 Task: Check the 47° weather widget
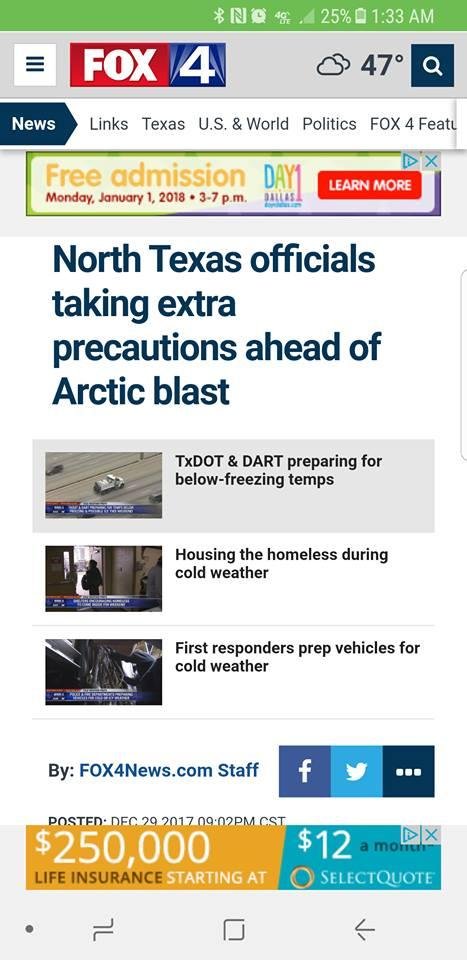360,66
